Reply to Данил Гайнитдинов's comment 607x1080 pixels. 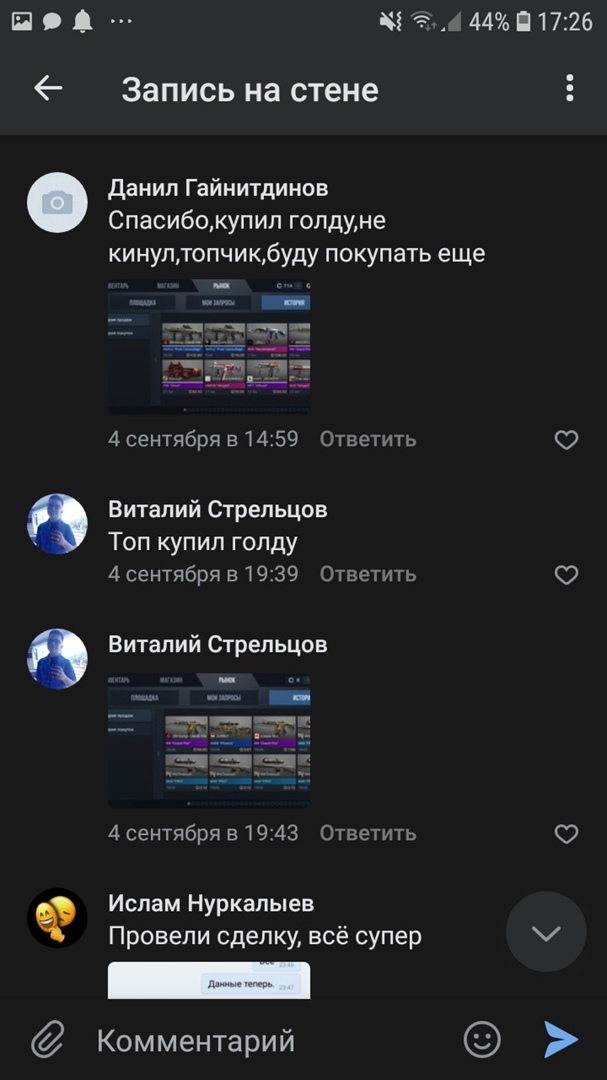tap(367, 439)
